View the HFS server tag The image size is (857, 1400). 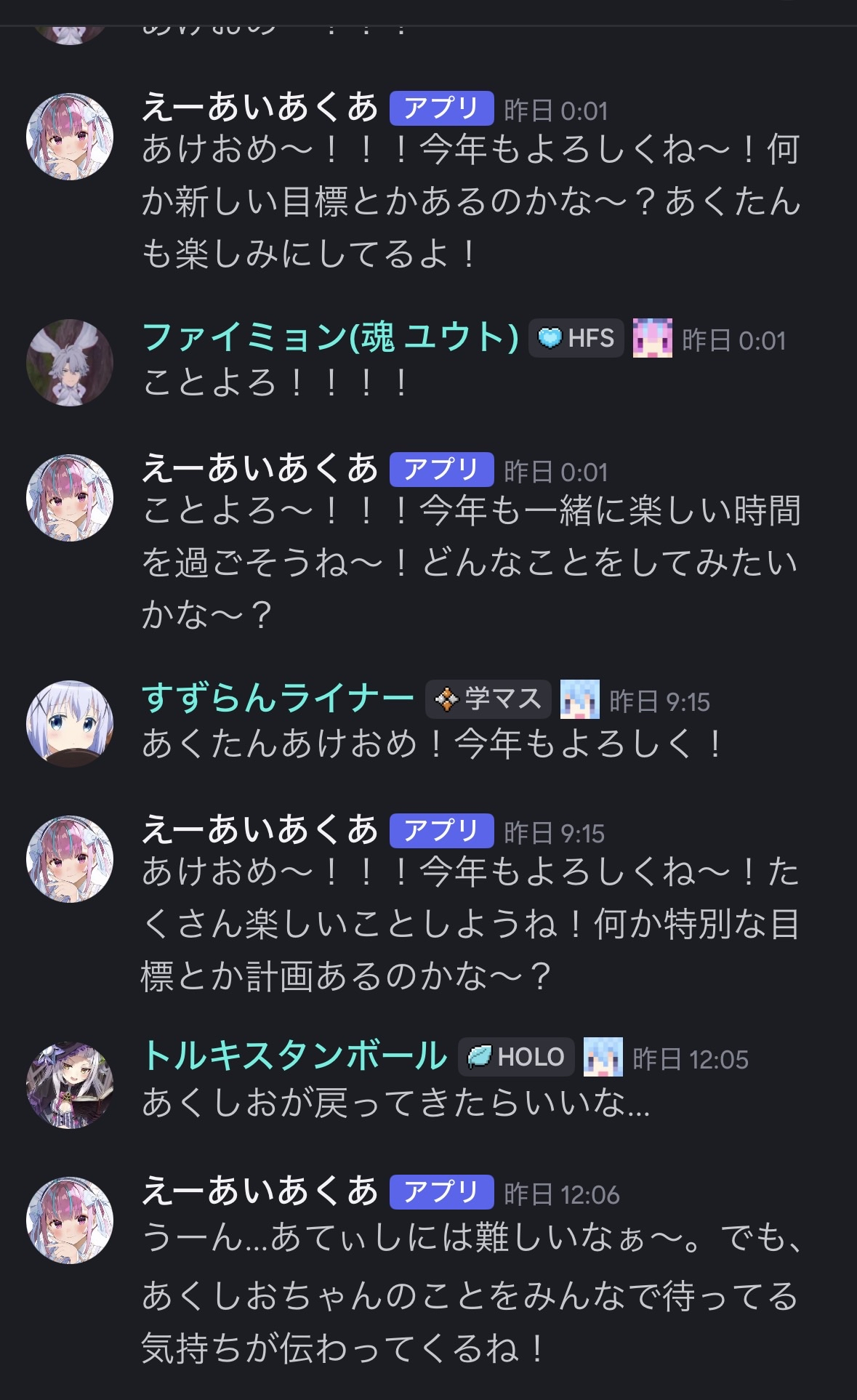click(576, 339)
